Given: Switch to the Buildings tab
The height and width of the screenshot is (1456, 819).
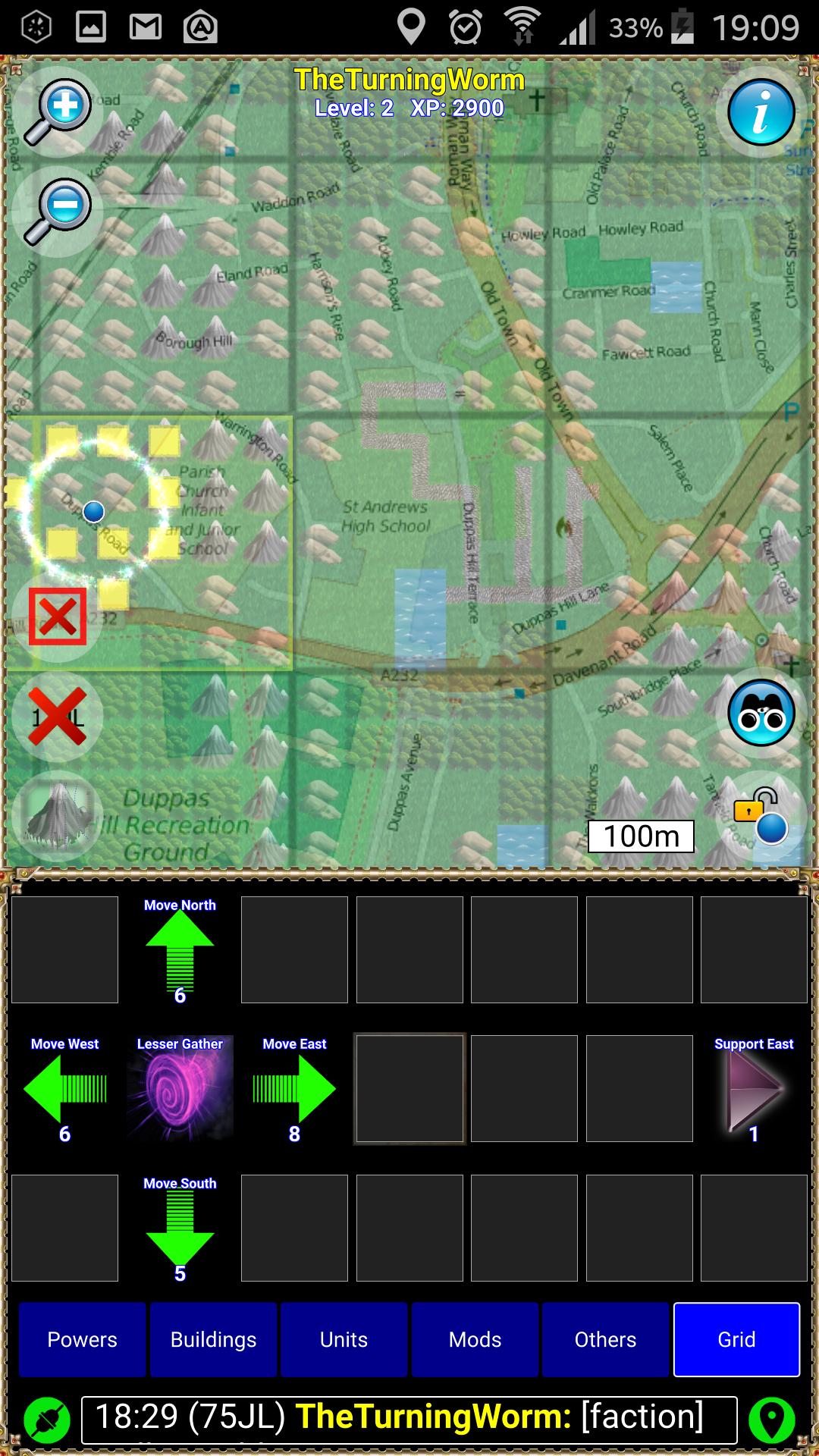Looking at the screenshot, I should tap(213, 1339).
